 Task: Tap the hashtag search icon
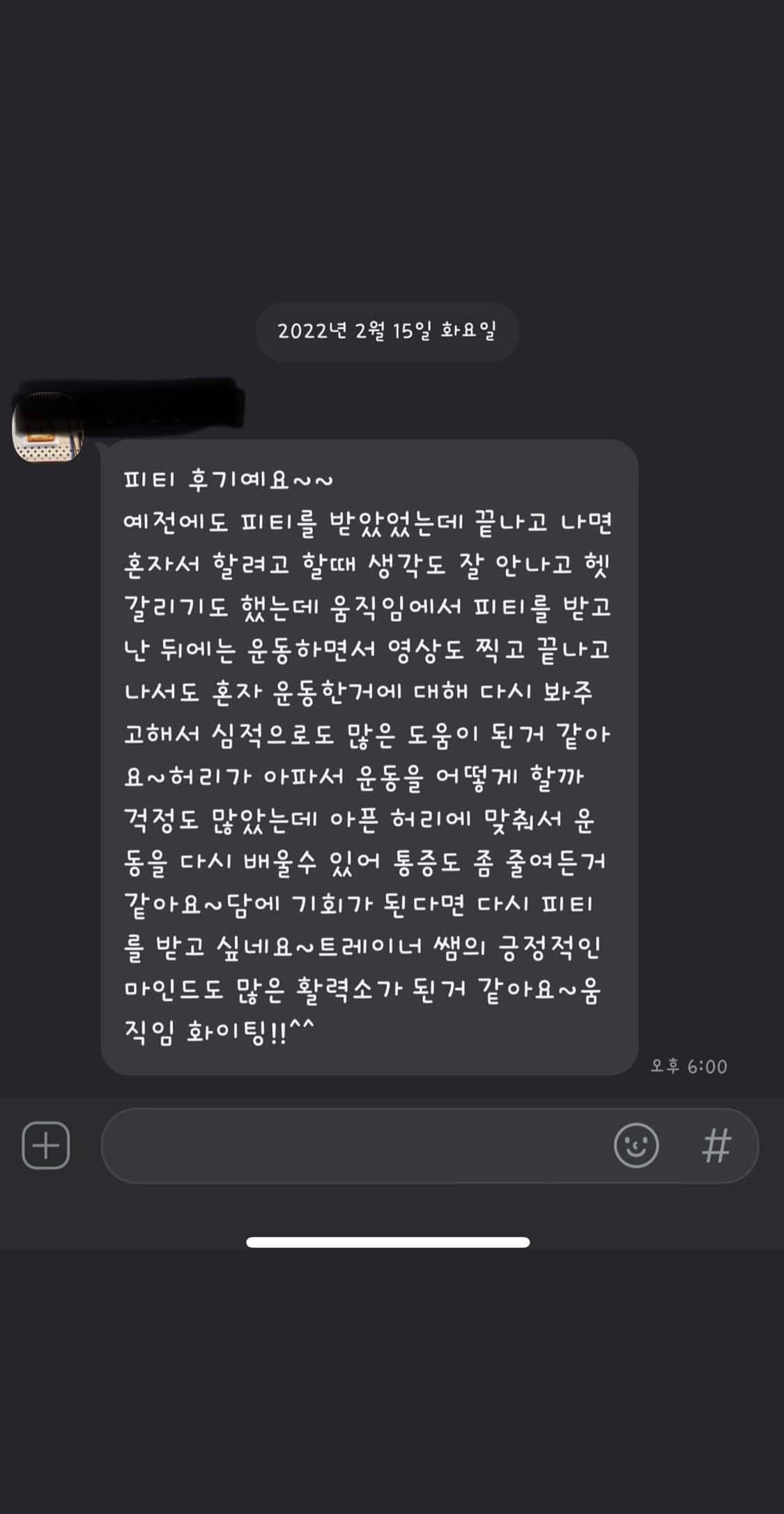click(716, 1145)
